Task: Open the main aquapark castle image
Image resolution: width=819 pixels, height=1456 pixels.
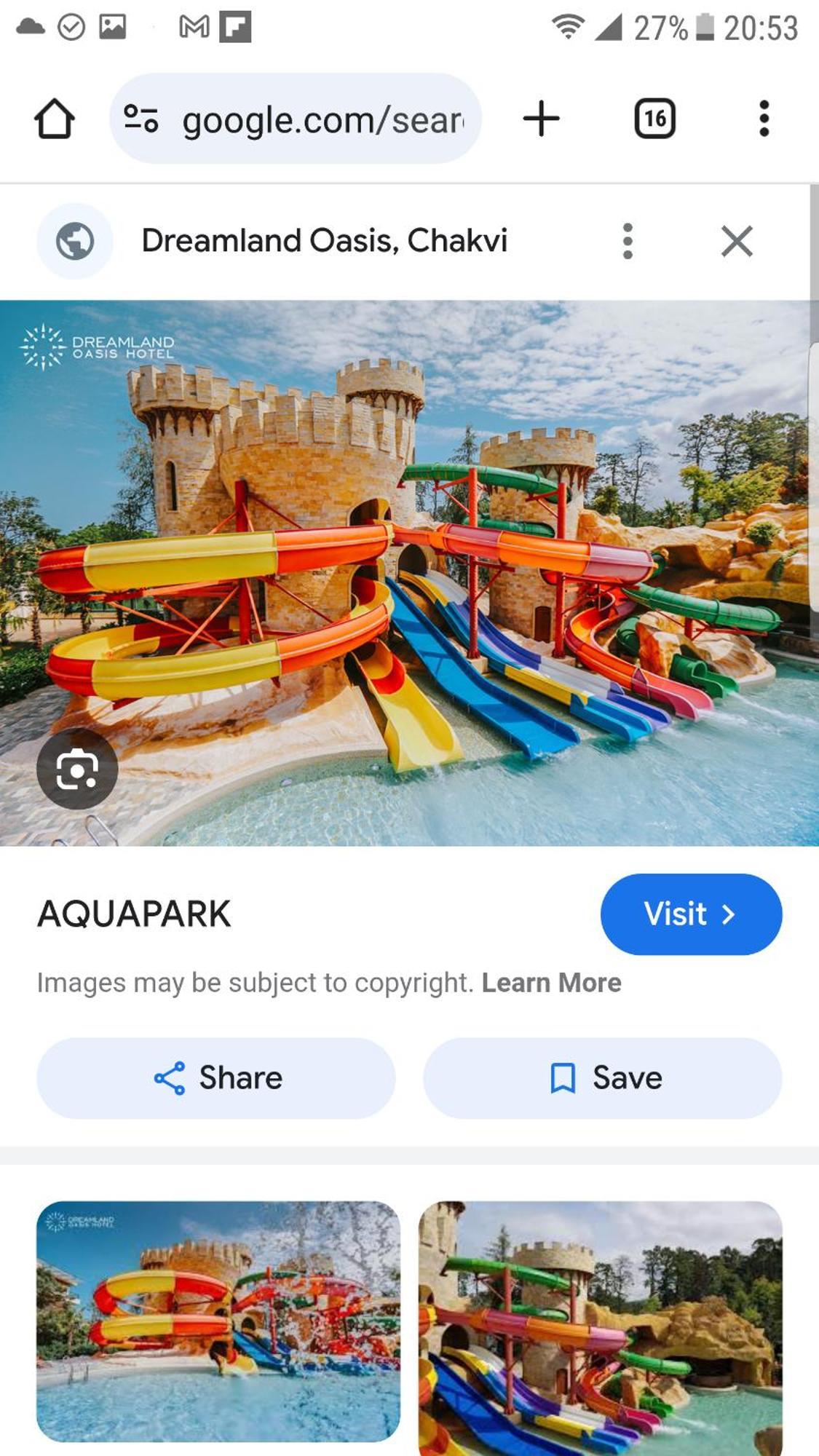Action: [x=437, y=553]
